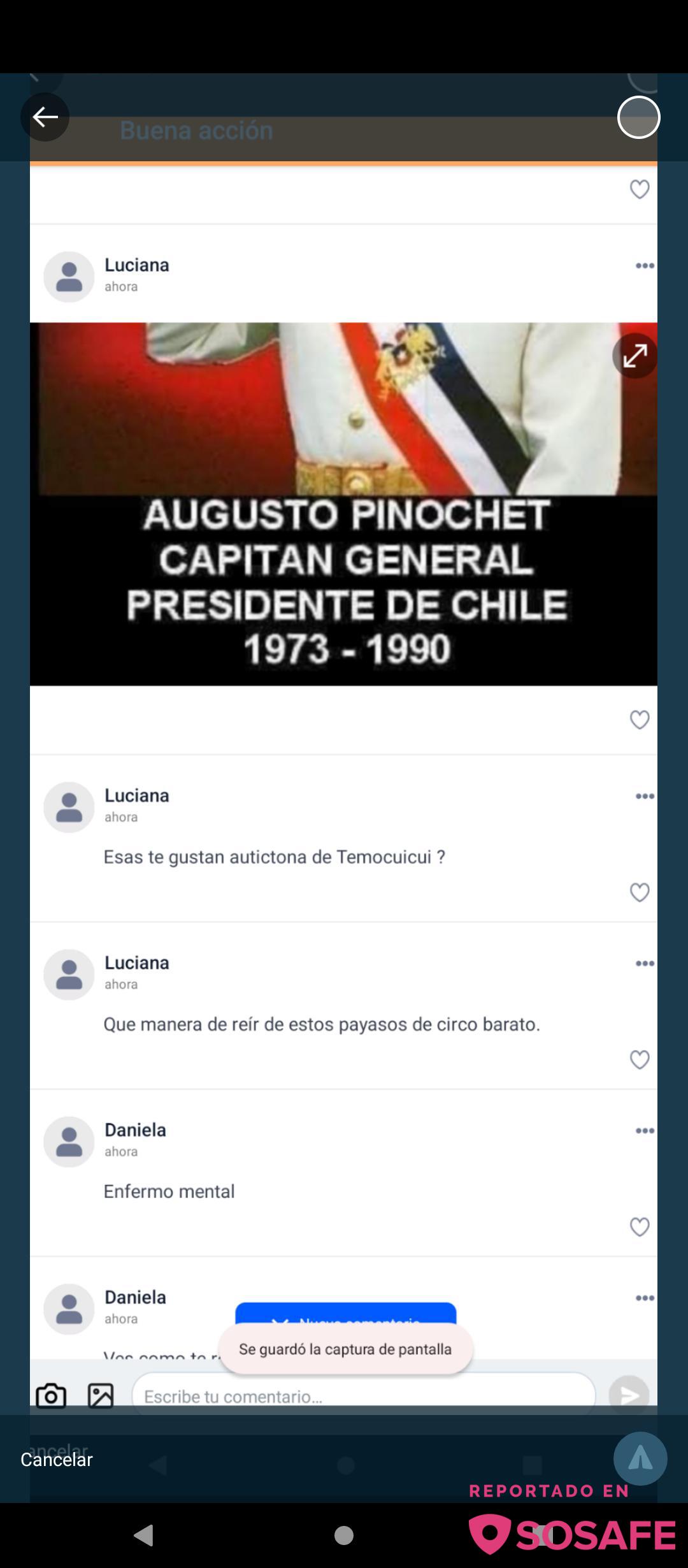Expand the Augusto Pinochet image to fullscreen
The height and width of the screenshot is (1568, 688).
click(x=634, y=356)
